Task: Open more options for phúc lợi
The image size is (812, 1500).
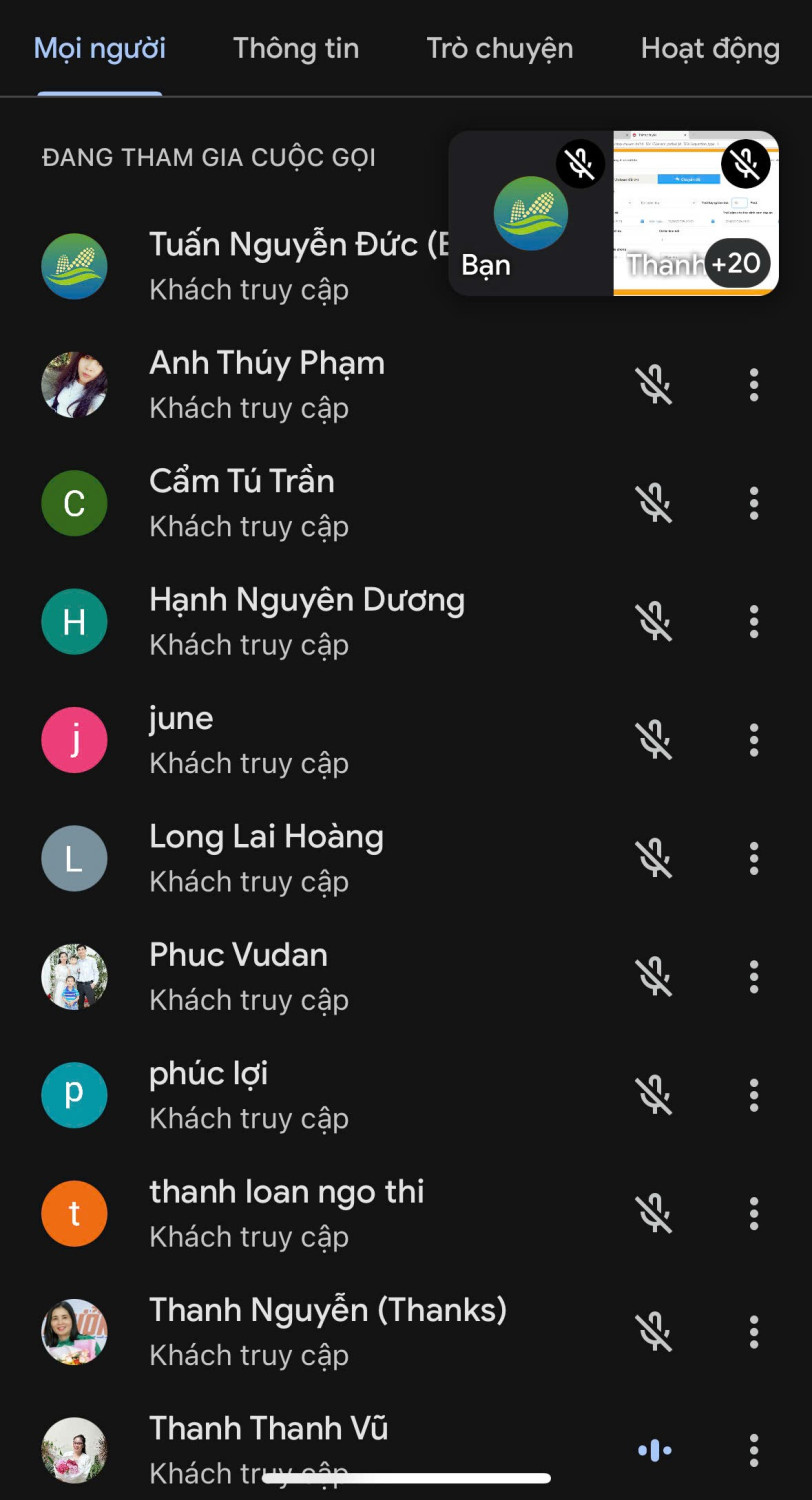Action: click(x=754, y=1095)
